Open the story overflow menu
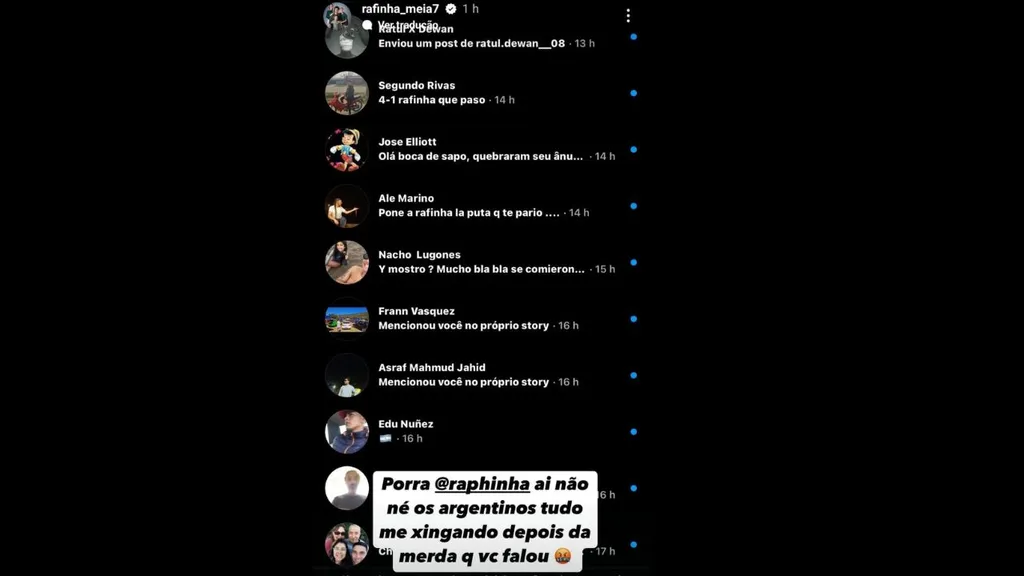The image size is (1024, 576). tap(628, 16)
